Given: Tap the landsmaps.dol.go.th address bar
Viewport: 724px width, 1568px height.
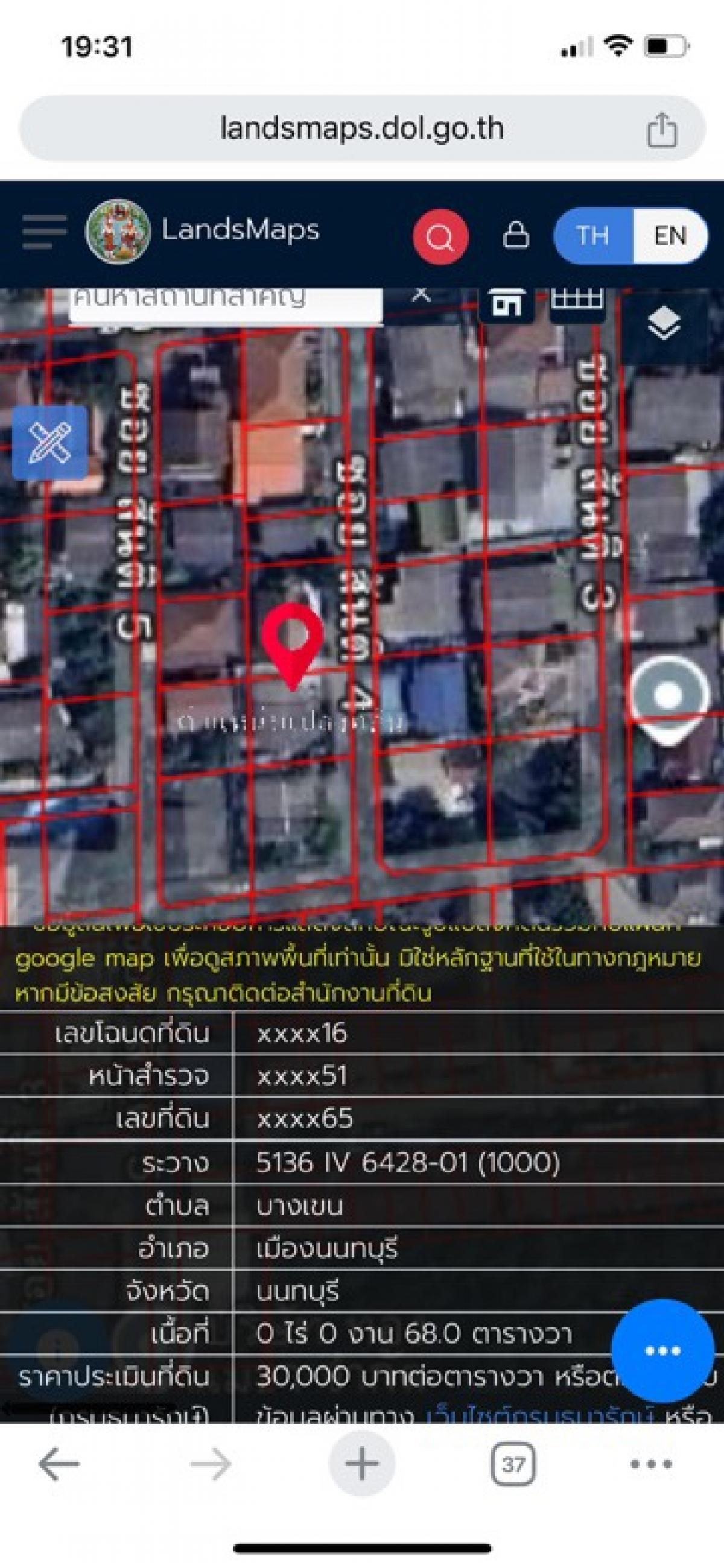Looking at the screenshot, I should (361, 128).
